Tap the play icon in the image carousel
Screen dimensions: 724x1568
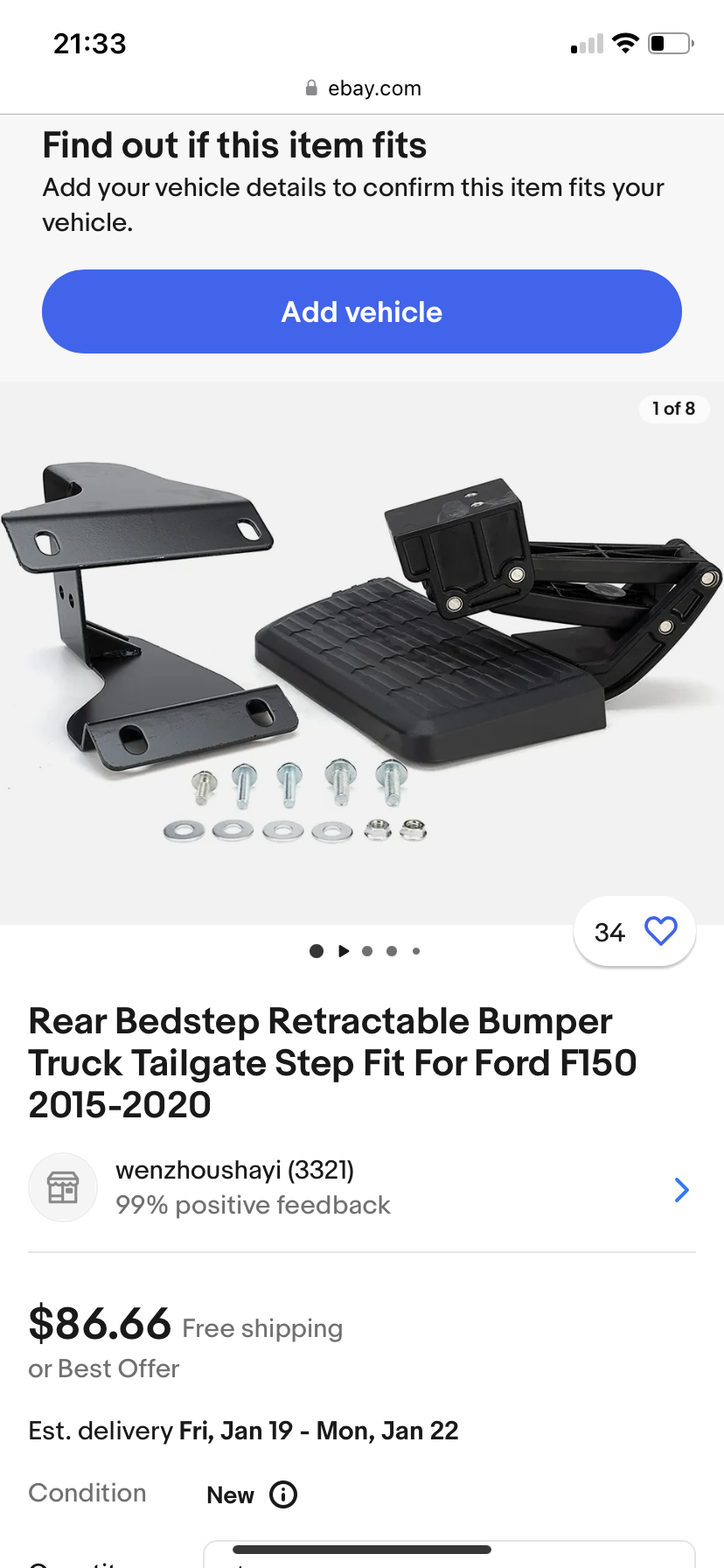343,950
